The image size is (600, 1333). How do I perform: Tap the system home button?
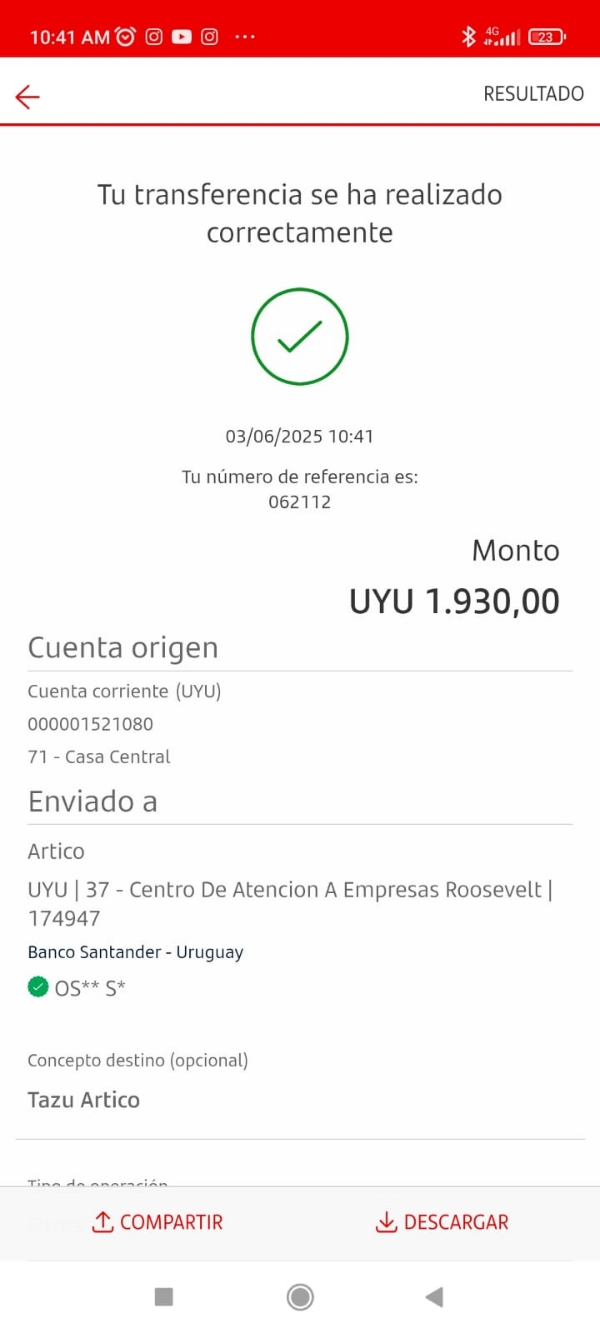pyautogui.click(x=300, y=1297)
